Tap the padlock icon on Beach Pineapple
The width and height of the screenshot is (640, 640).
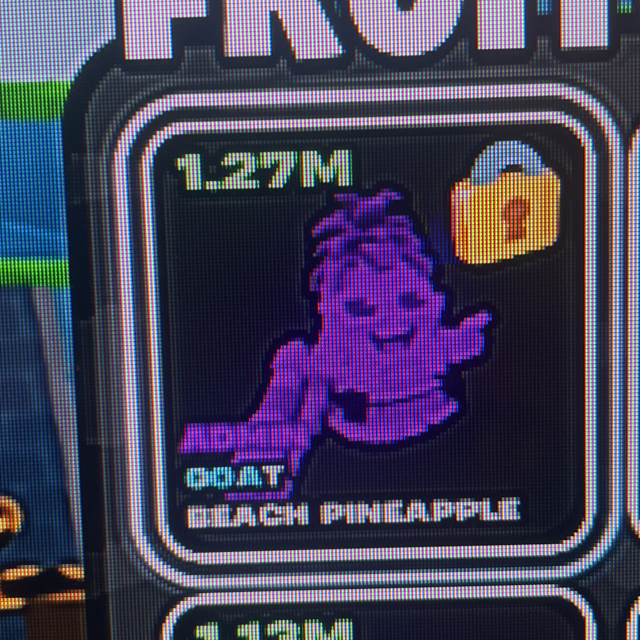[506, 204]
